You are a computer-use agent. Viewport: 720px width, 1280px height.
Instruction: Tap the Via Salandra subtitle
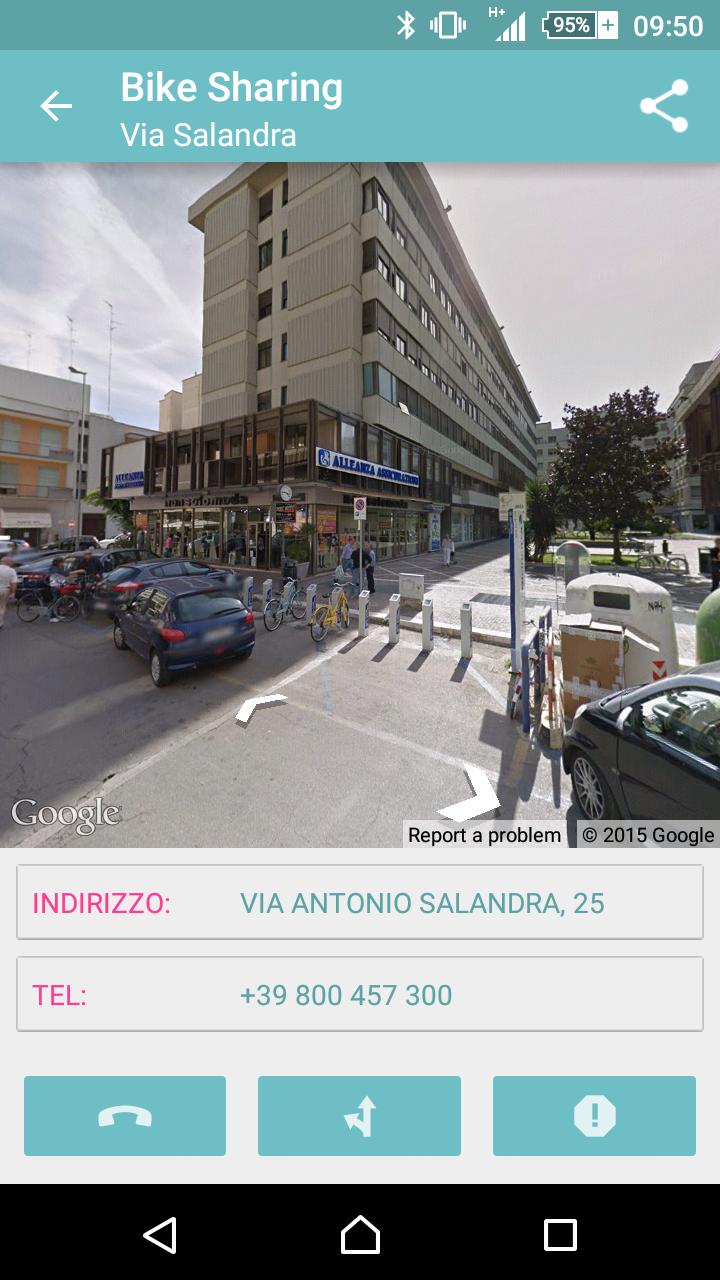click(206, 133)
